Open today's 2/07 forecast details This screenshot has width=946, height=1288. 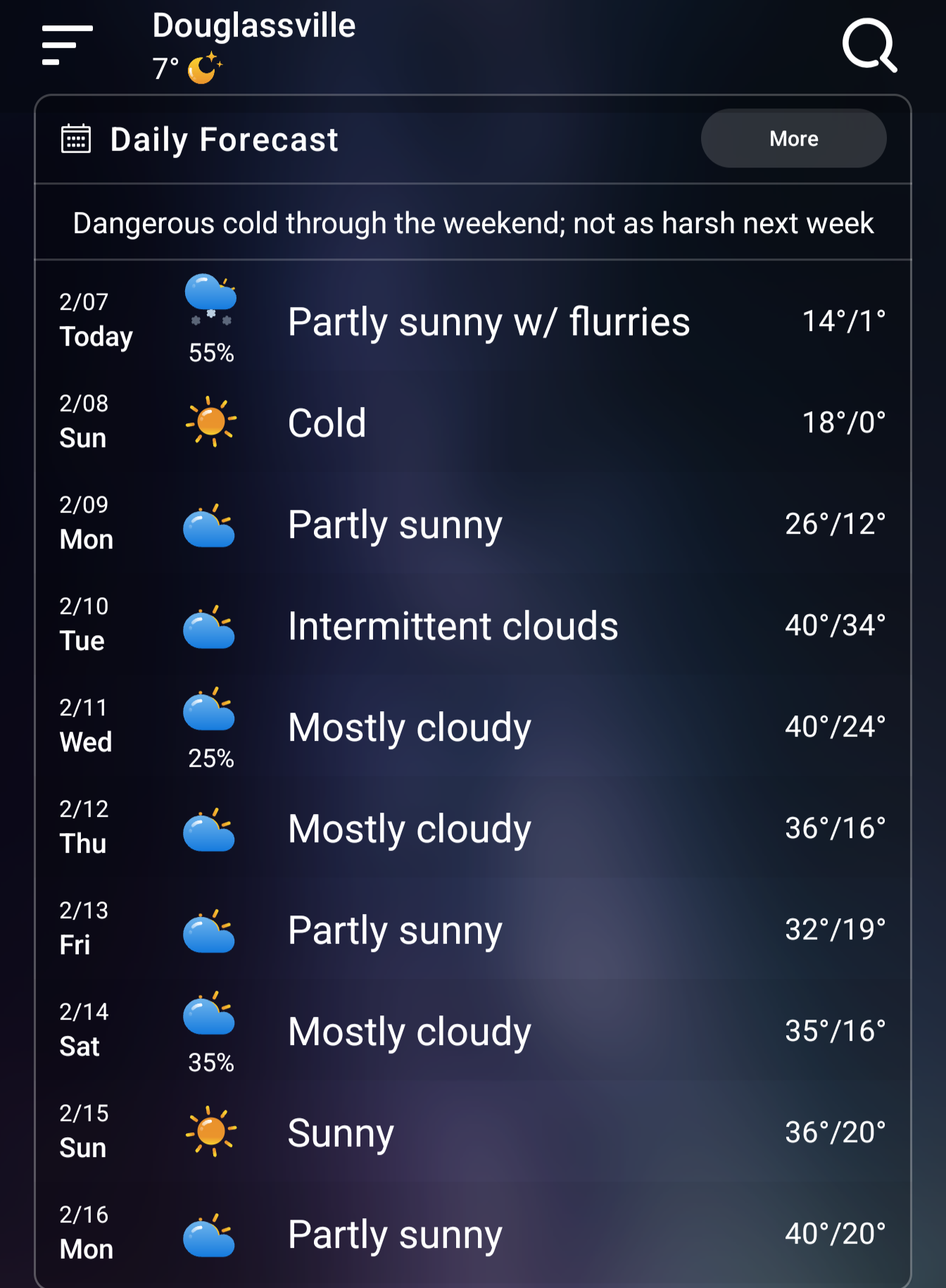point(473,322)
